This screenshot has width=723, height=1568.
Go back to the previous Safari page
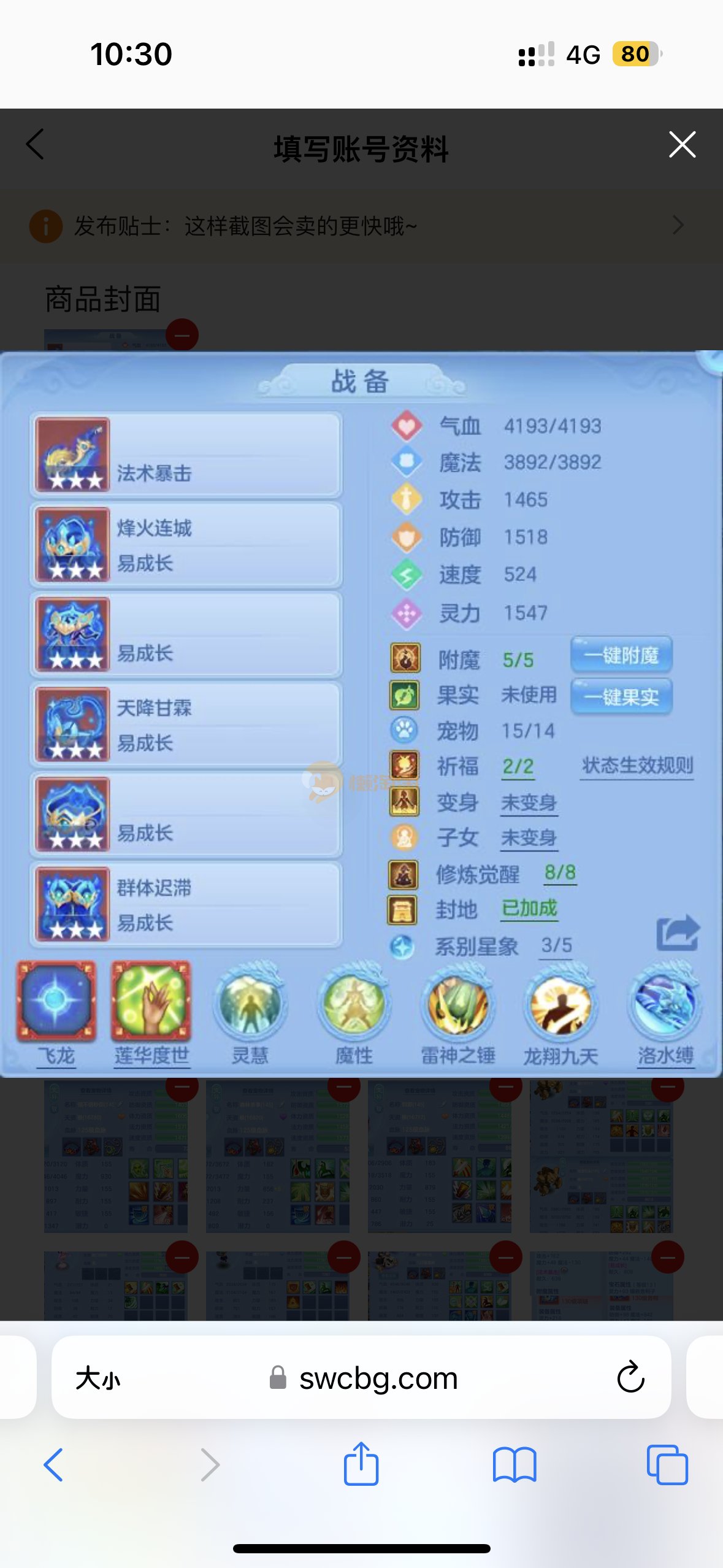coord(54,1464)
